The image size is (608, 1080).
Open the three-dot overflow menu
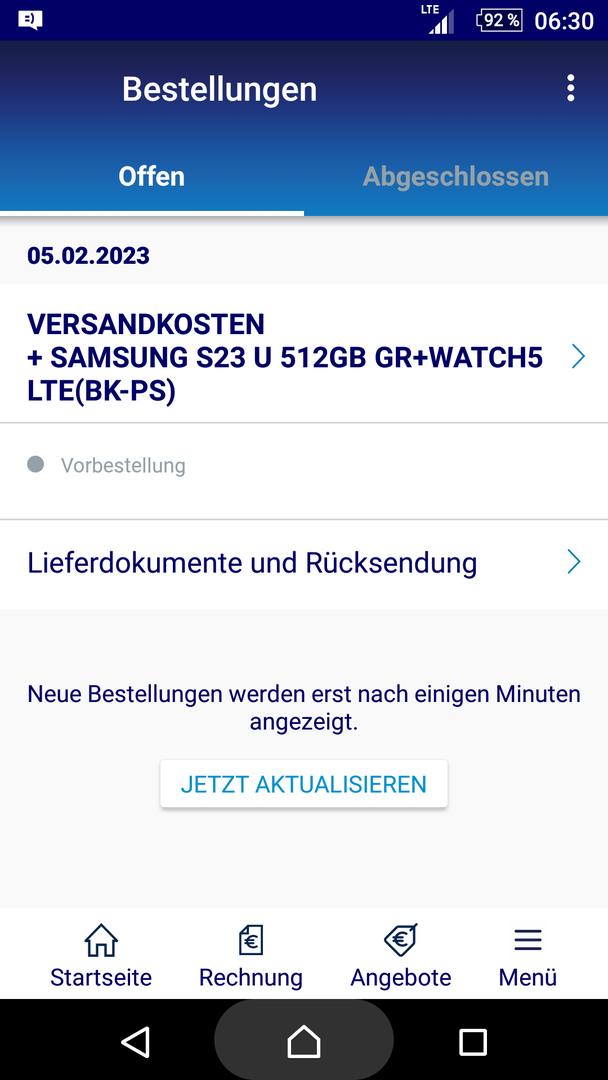tap(570, 89)
